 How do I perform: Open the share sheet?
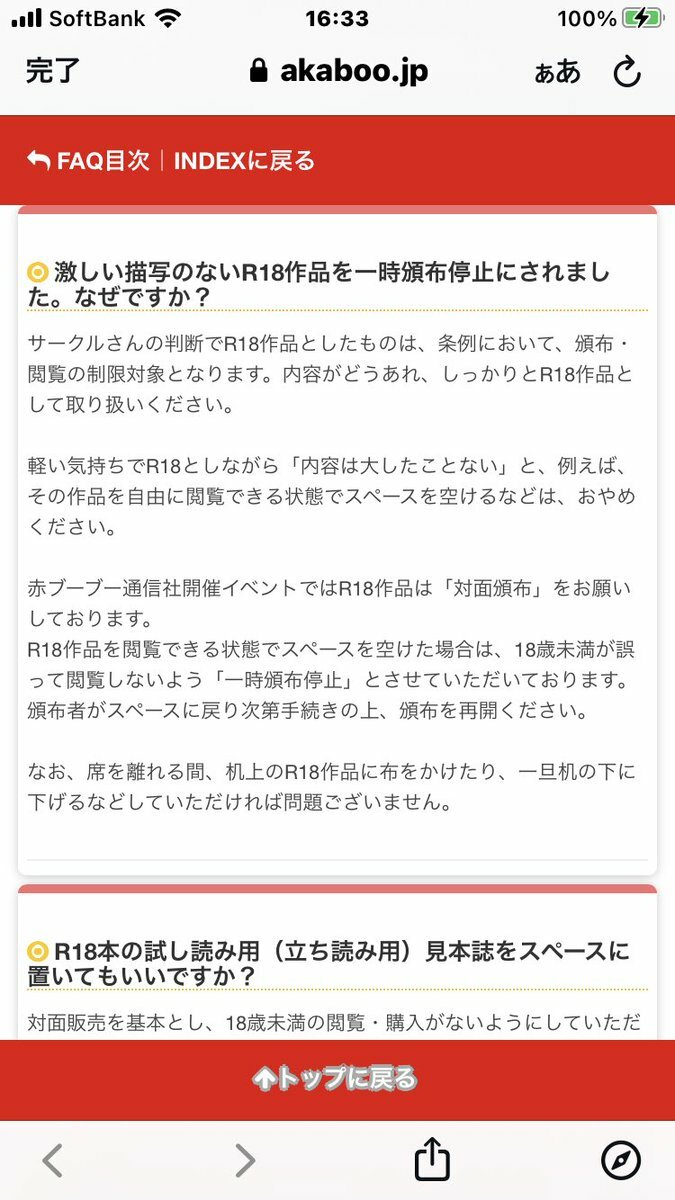(432, 1160)
